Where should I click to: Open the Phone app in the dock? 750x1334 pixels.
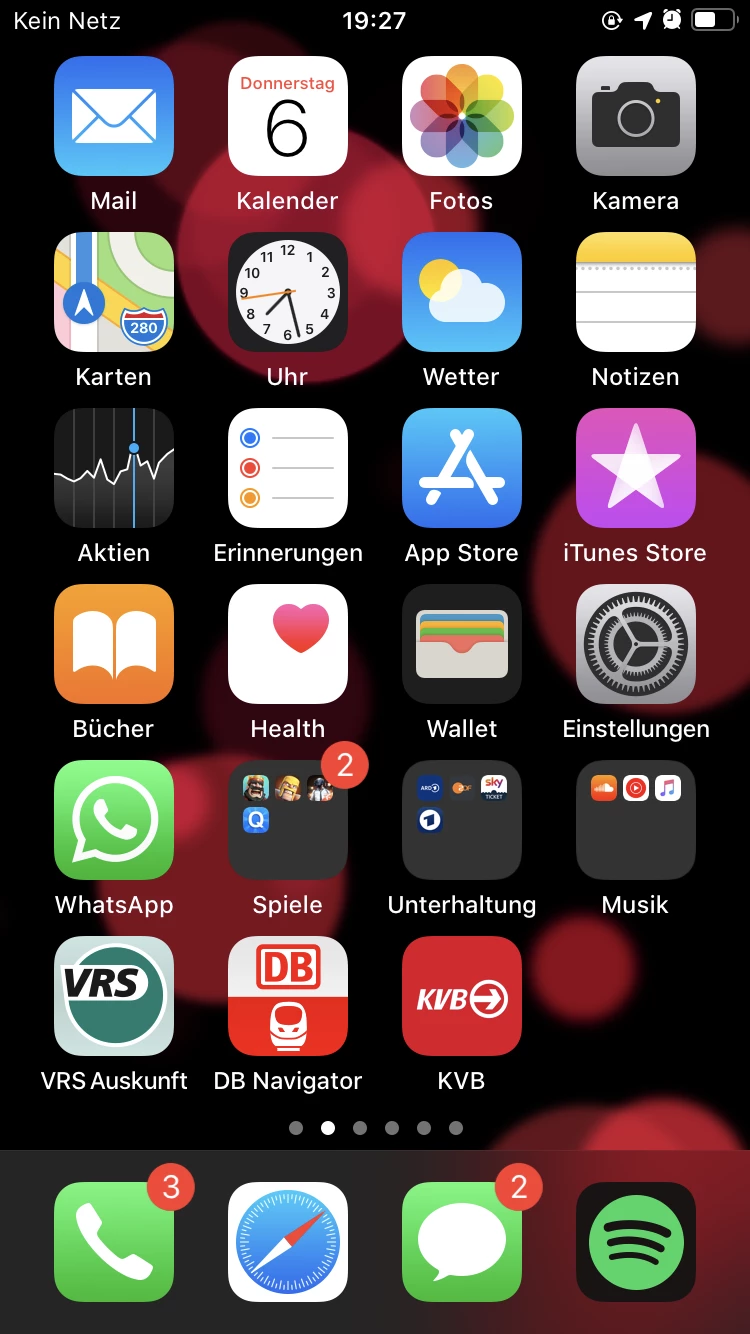[114, 1242]
